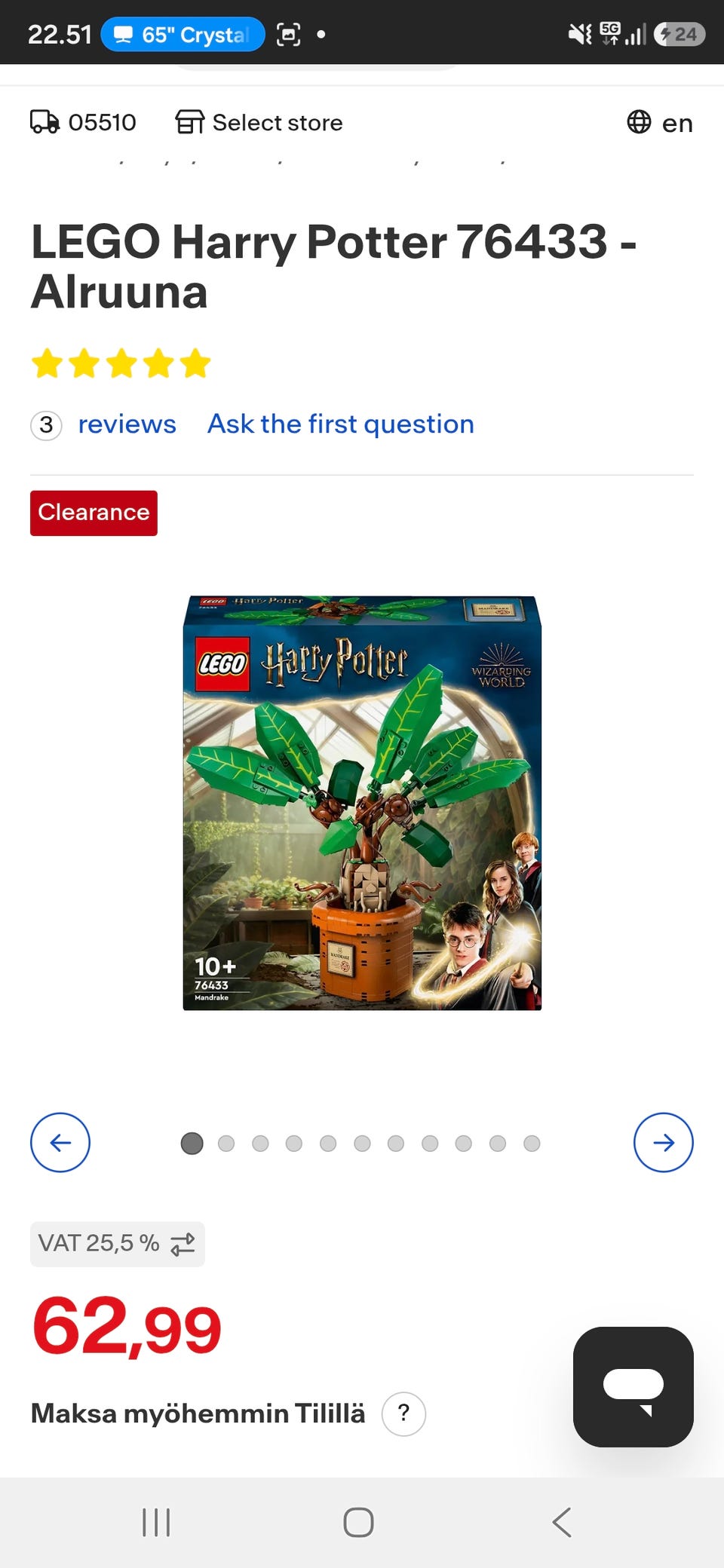This screenshot has width=724, height=1568.
Task: Open recent apps from navigation bar
Action: 157,1523
